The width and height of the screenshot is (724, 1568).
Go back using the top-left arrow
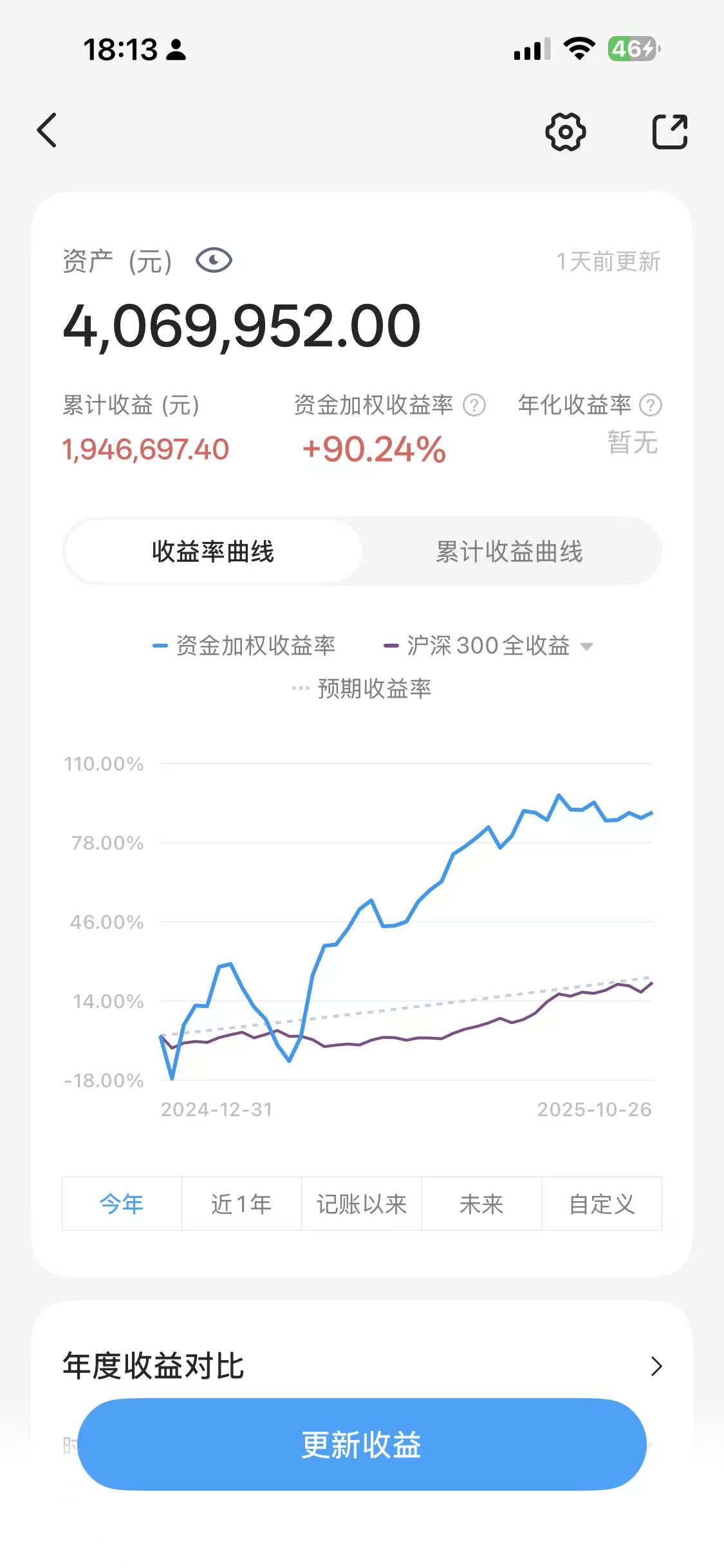click(47, 130)
